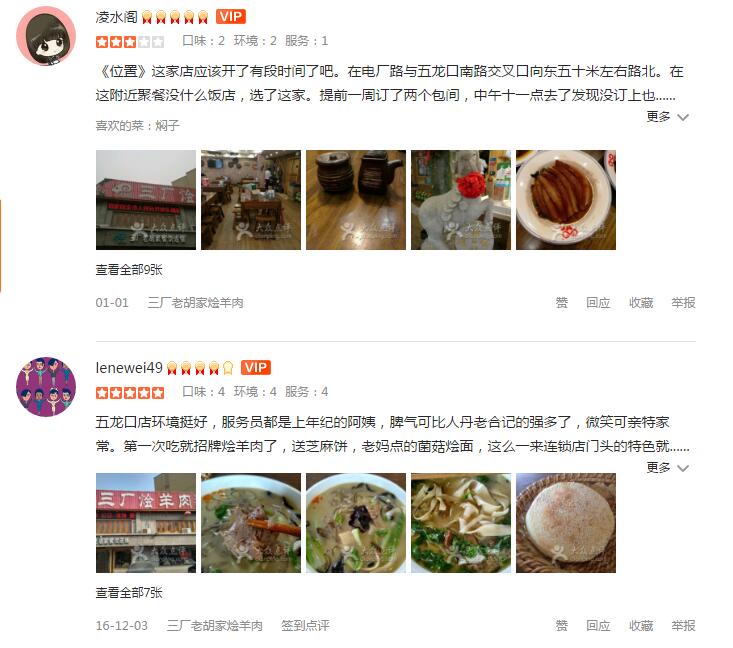Open lenewei49 username link

click(129, 367)
